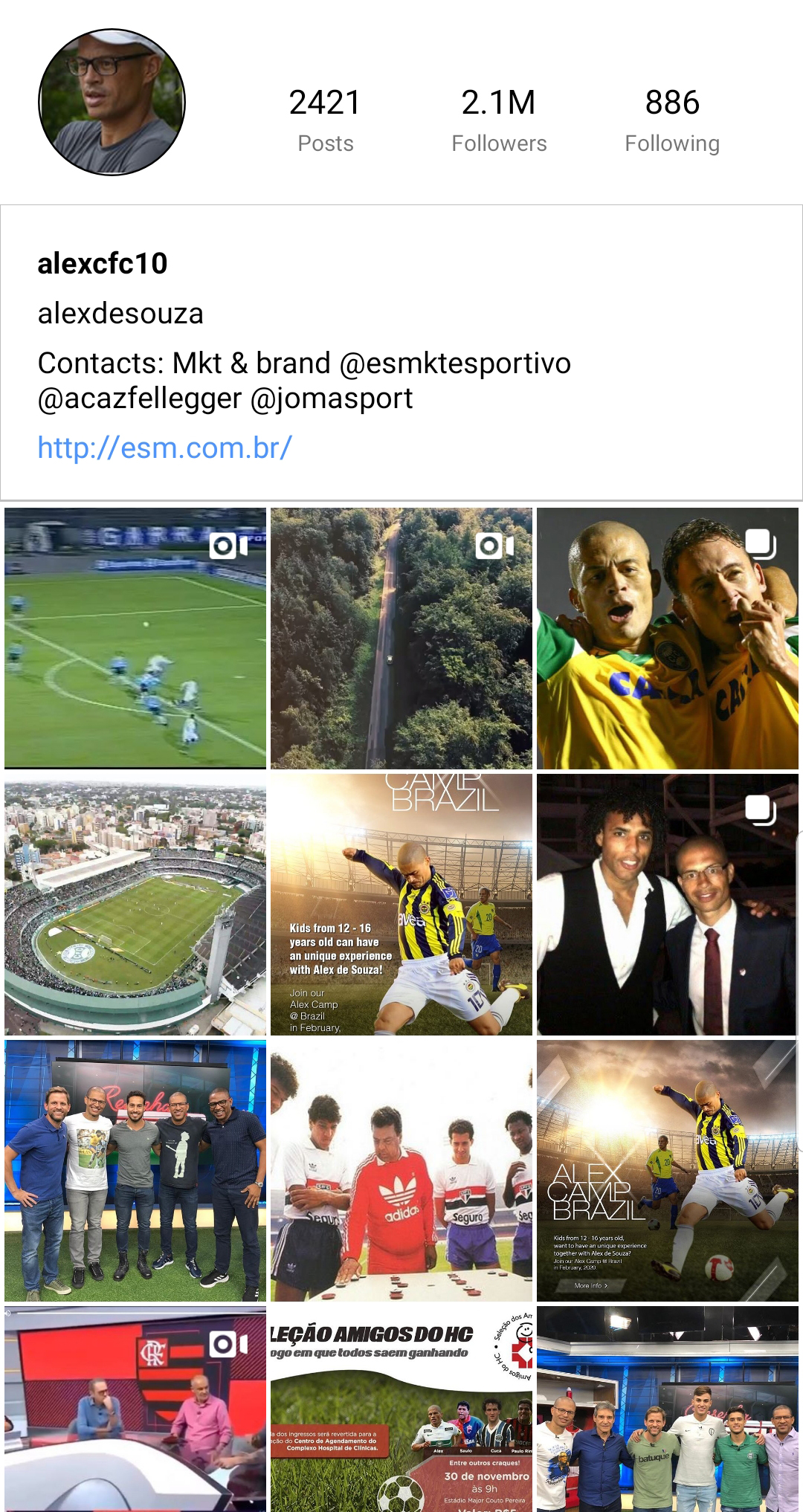
Task: View the 886 following list
Action: coord(671,119)
